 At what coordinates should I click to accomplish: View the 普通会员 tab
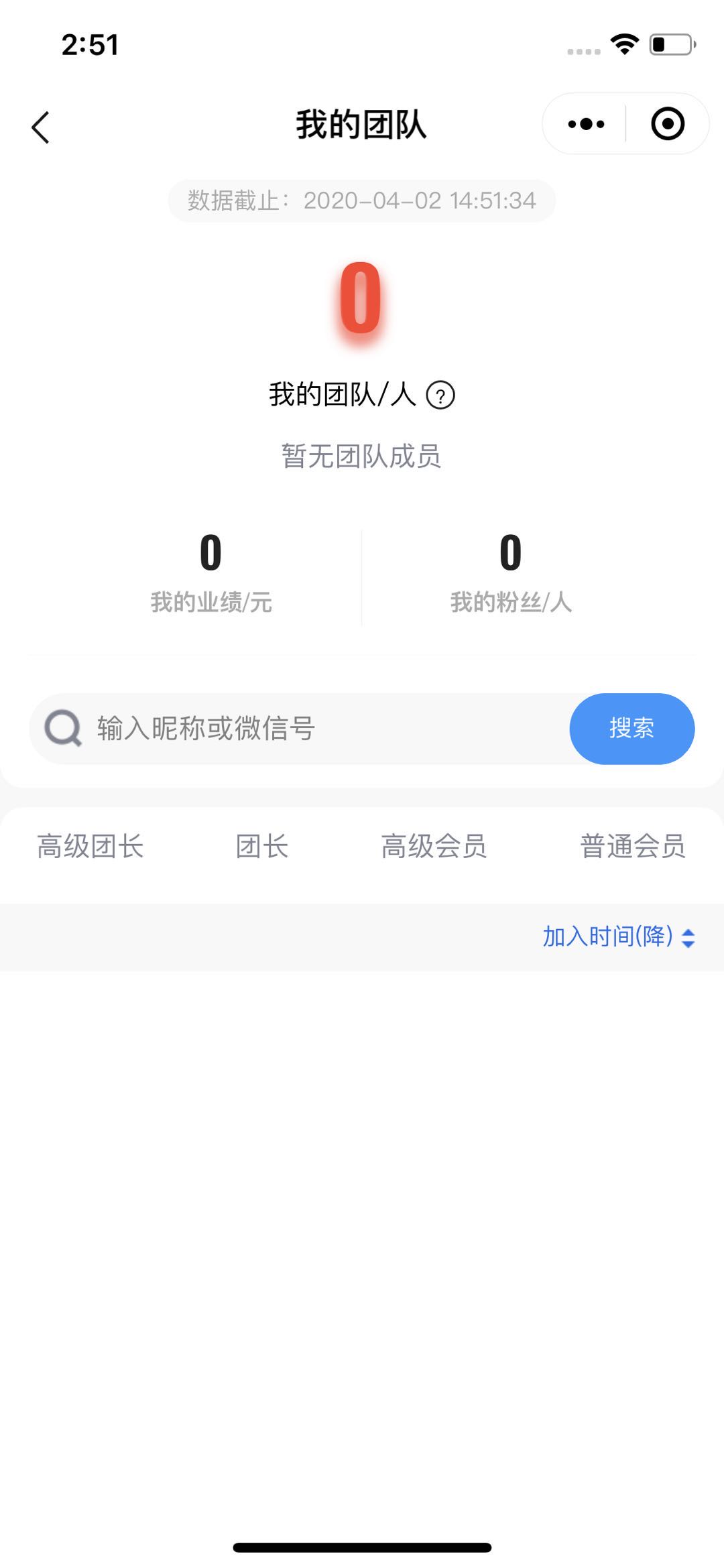(x=632, y=847)
